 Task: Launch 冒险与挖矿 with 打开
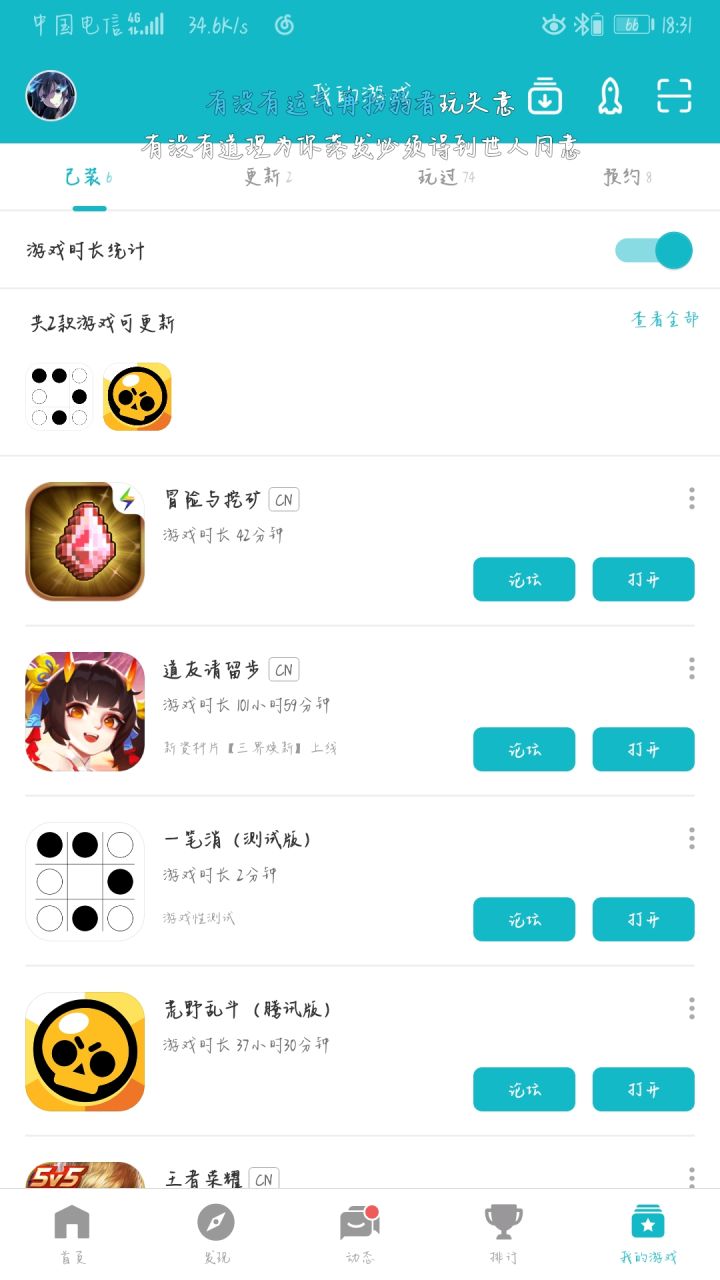(643, 579)
